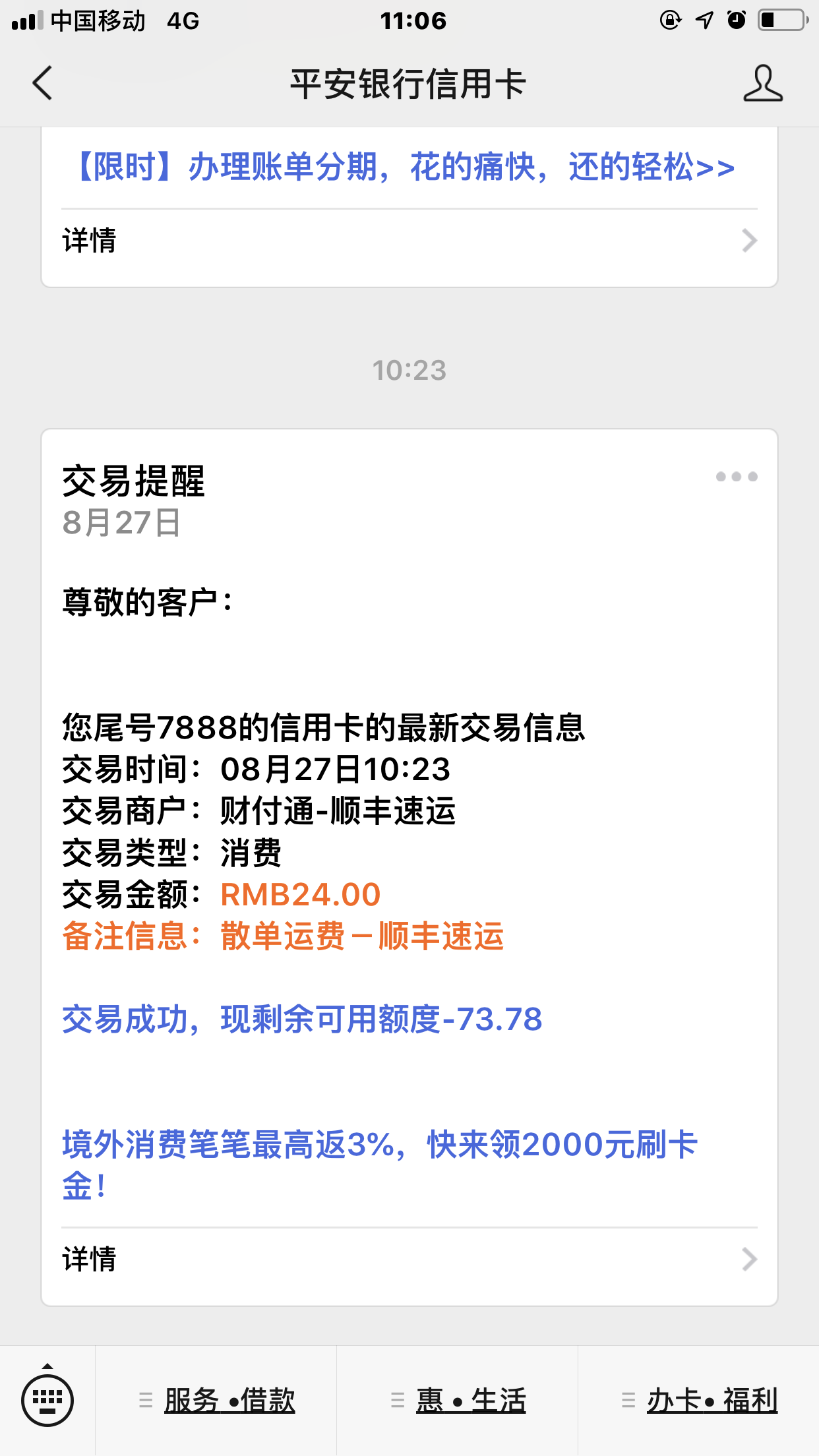The width and height of the screenshot is (819, 1456).
Task: Open 详情 under the 账单分期 message
Action: [x=409, y=241]
